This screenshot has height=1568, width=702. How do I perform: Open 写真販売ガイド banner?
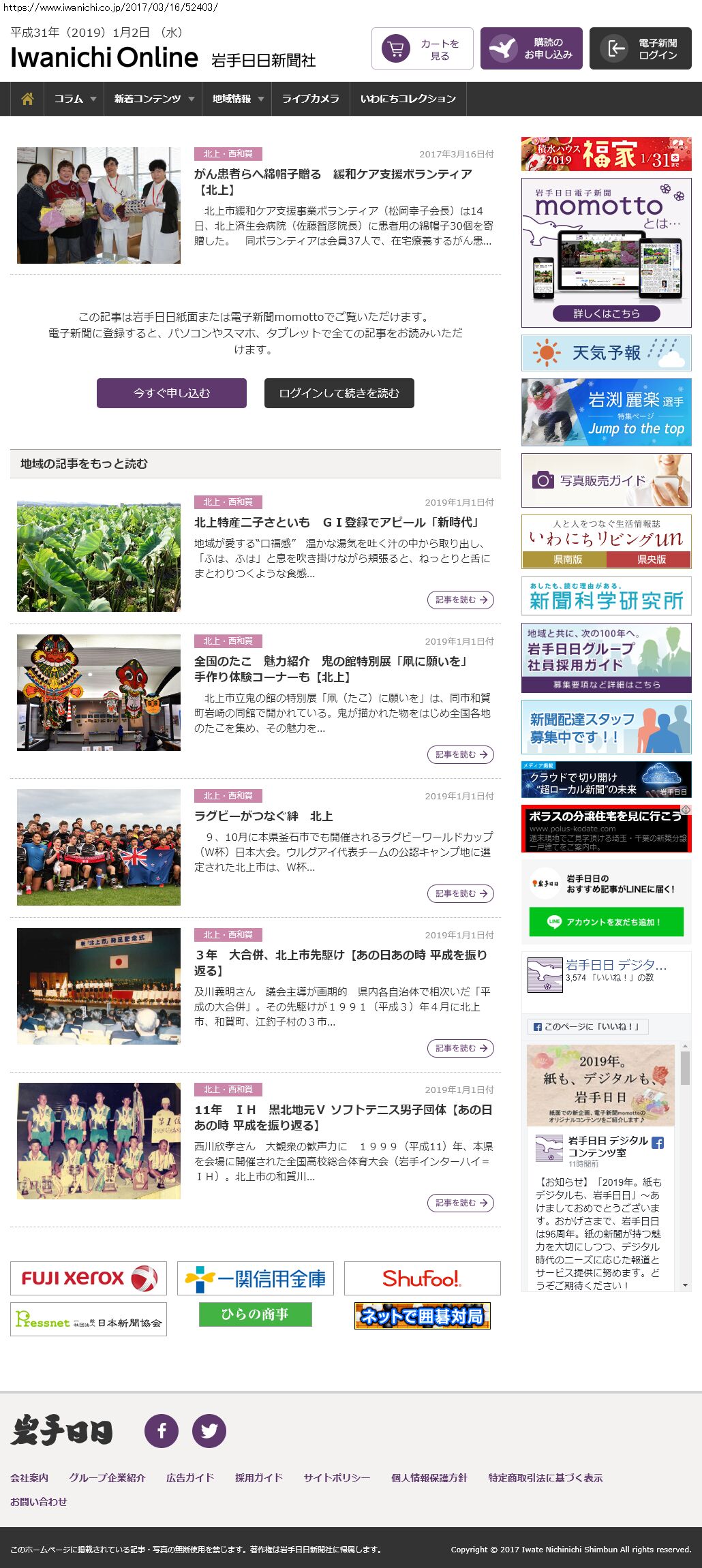tap(606, 480)
